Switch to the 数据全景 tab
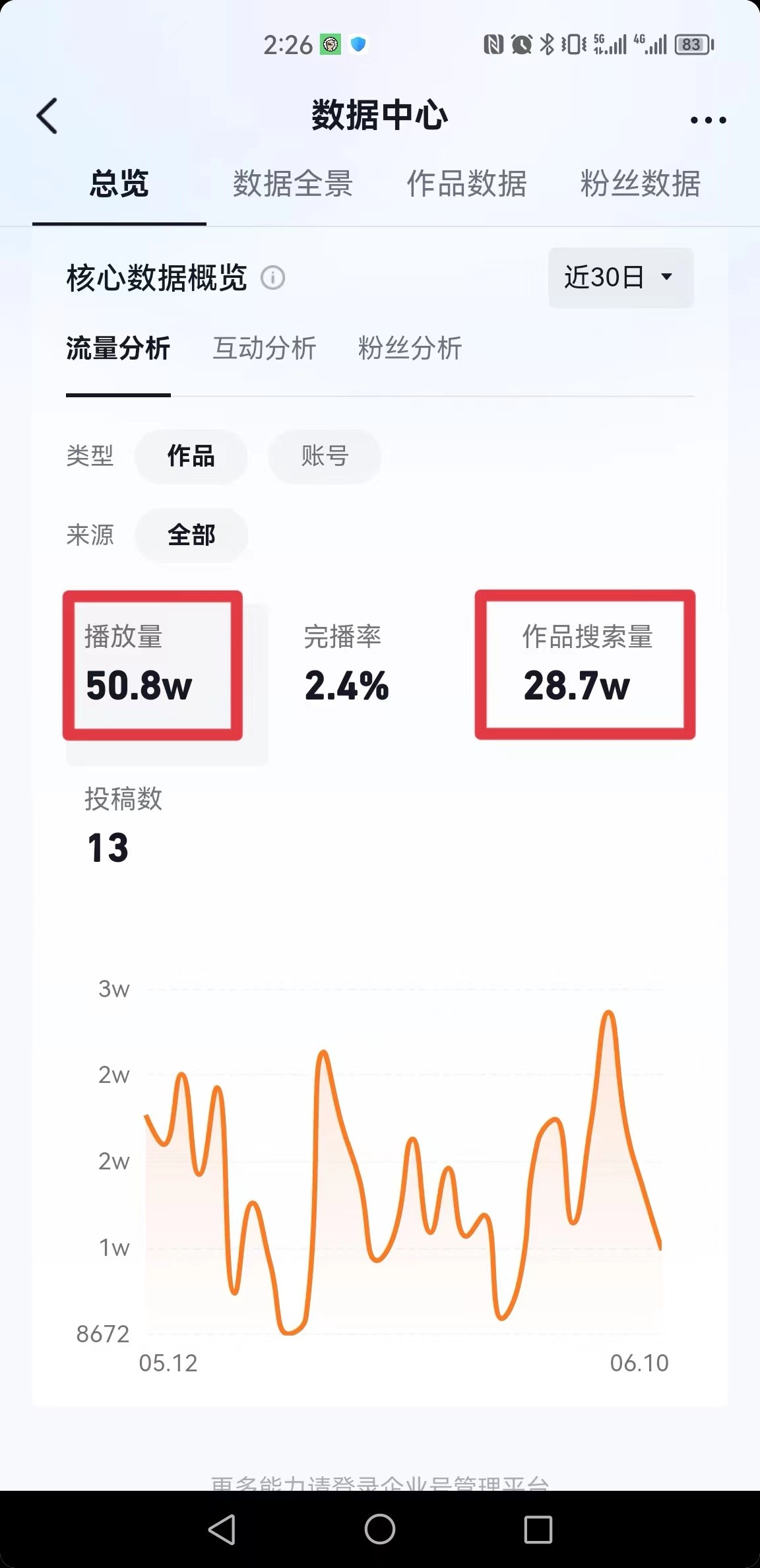The image size is (760, 1568). (x=293, y=183)
